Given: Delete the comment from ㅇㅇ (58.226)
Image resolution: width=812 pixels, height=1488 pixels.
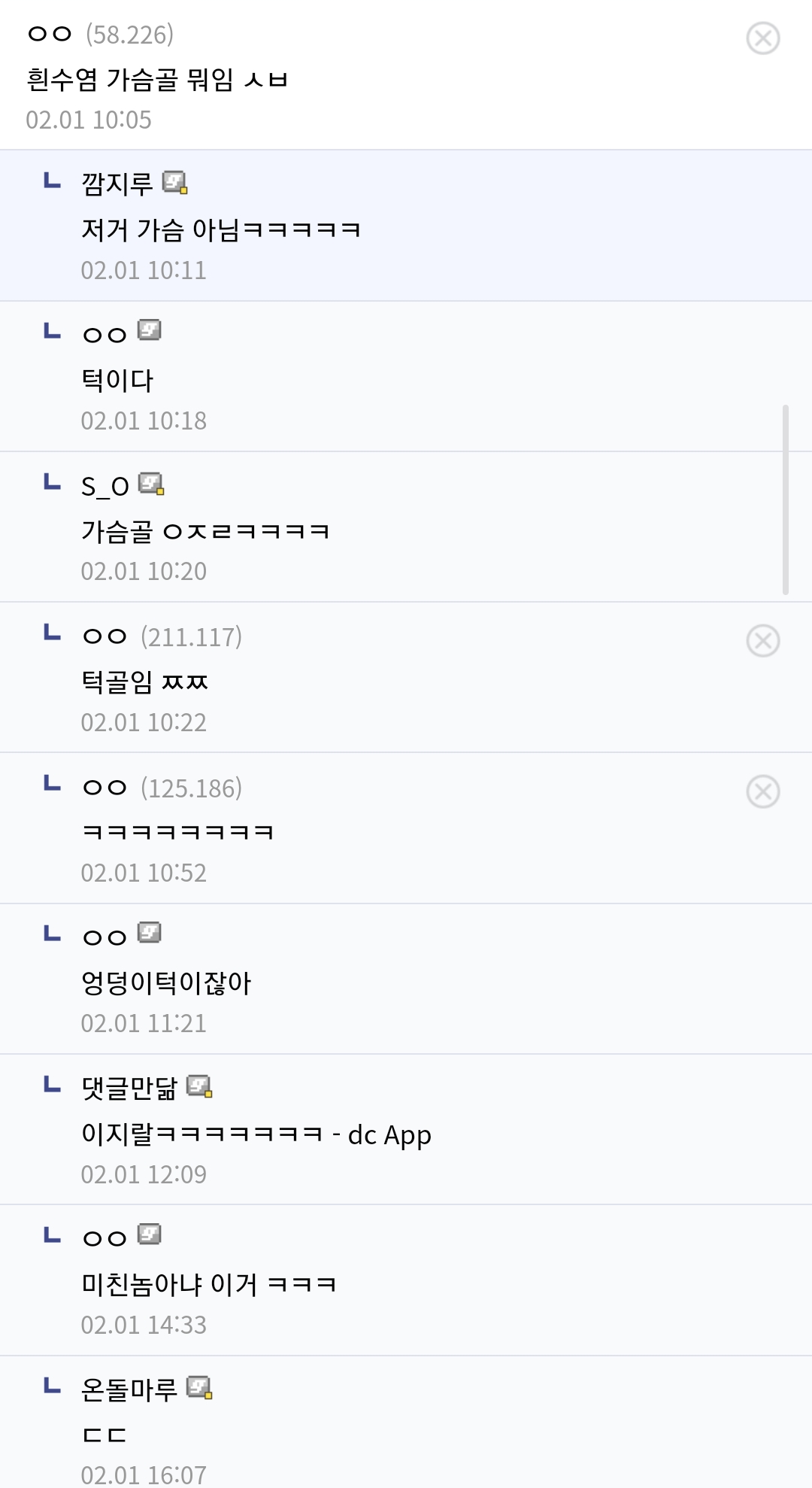Looking at the screenshot, I should (x=762, y=38).
